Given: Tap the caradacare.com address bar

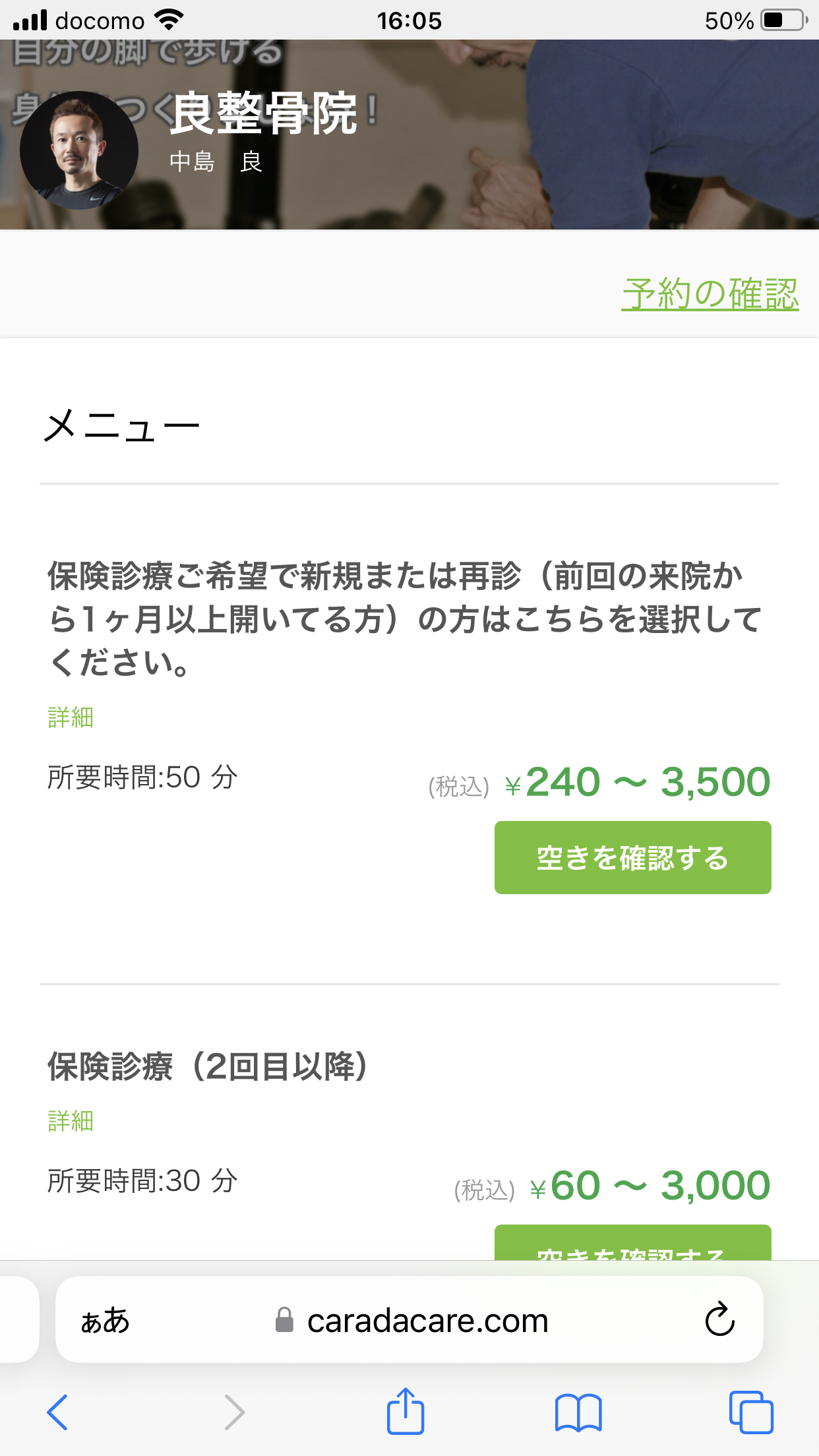Looking at the screenshot, I should [409, 1319].
